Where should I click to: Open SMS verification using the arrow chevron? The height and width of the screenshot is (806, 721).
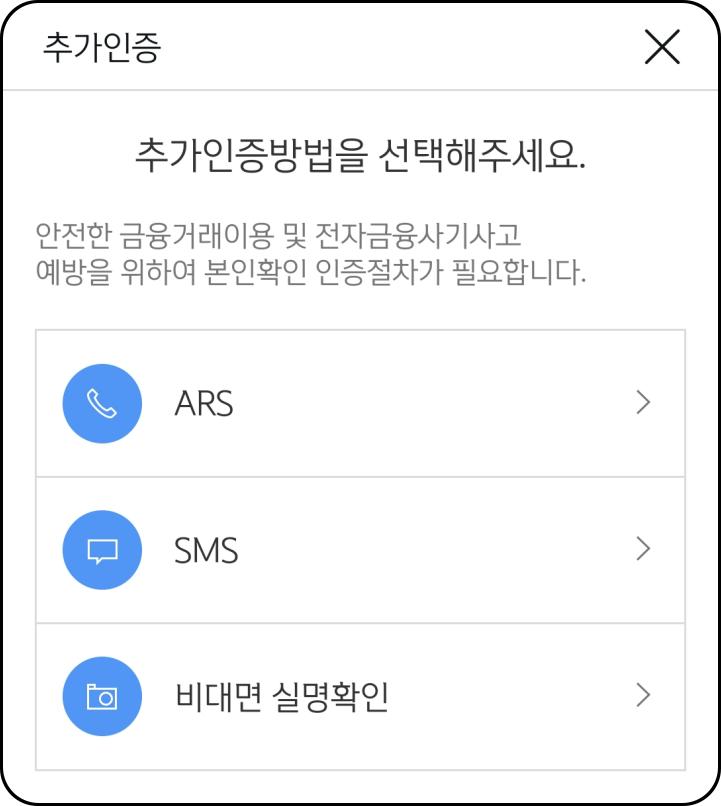(x=643, y=550)
